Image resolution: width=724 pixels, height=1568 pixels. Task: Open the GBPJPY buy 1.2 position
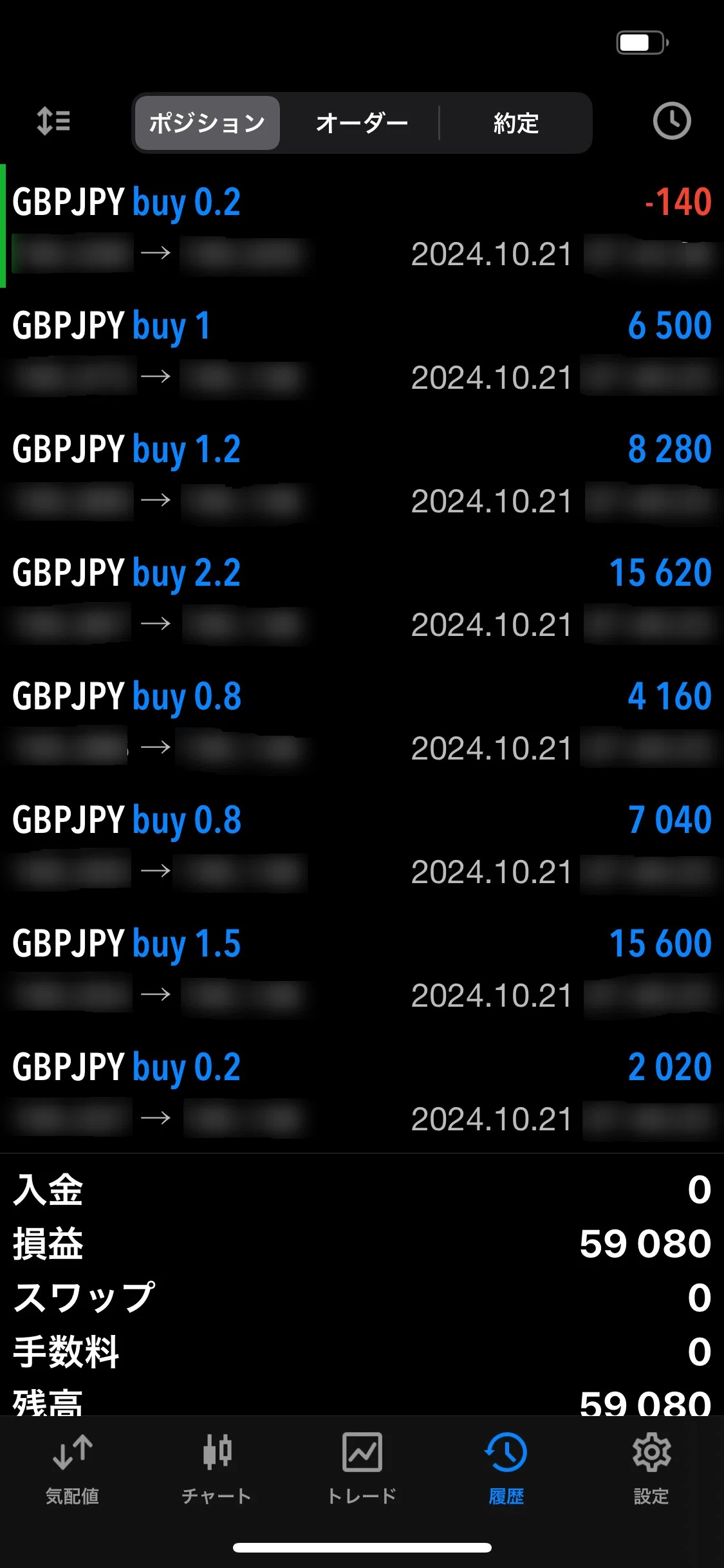coord(362,473)
